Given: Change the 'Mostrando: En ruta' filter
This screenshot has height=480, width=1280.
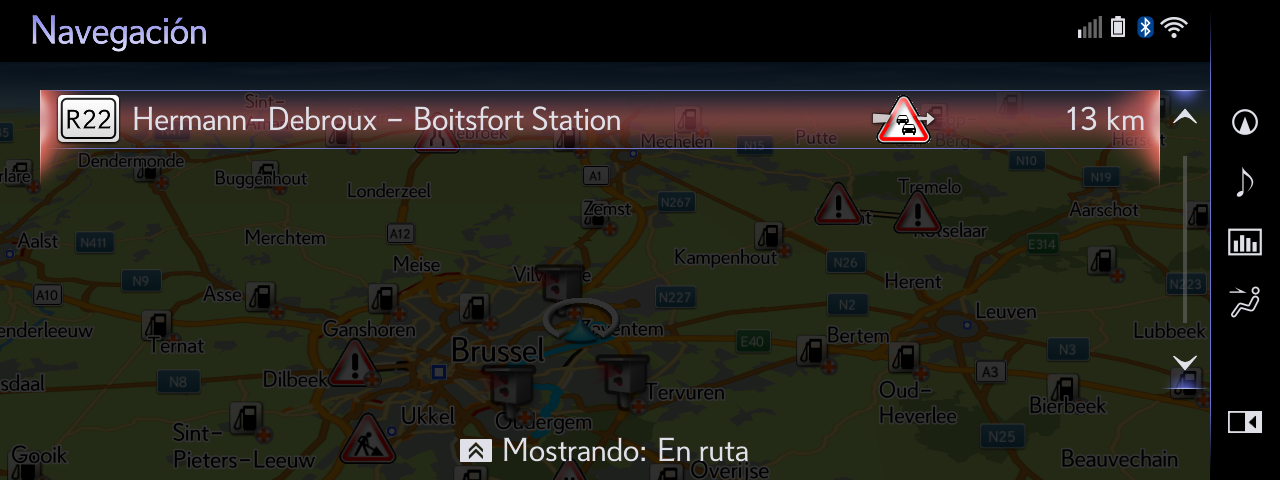Looking at the screenshot, I should 604,450.
